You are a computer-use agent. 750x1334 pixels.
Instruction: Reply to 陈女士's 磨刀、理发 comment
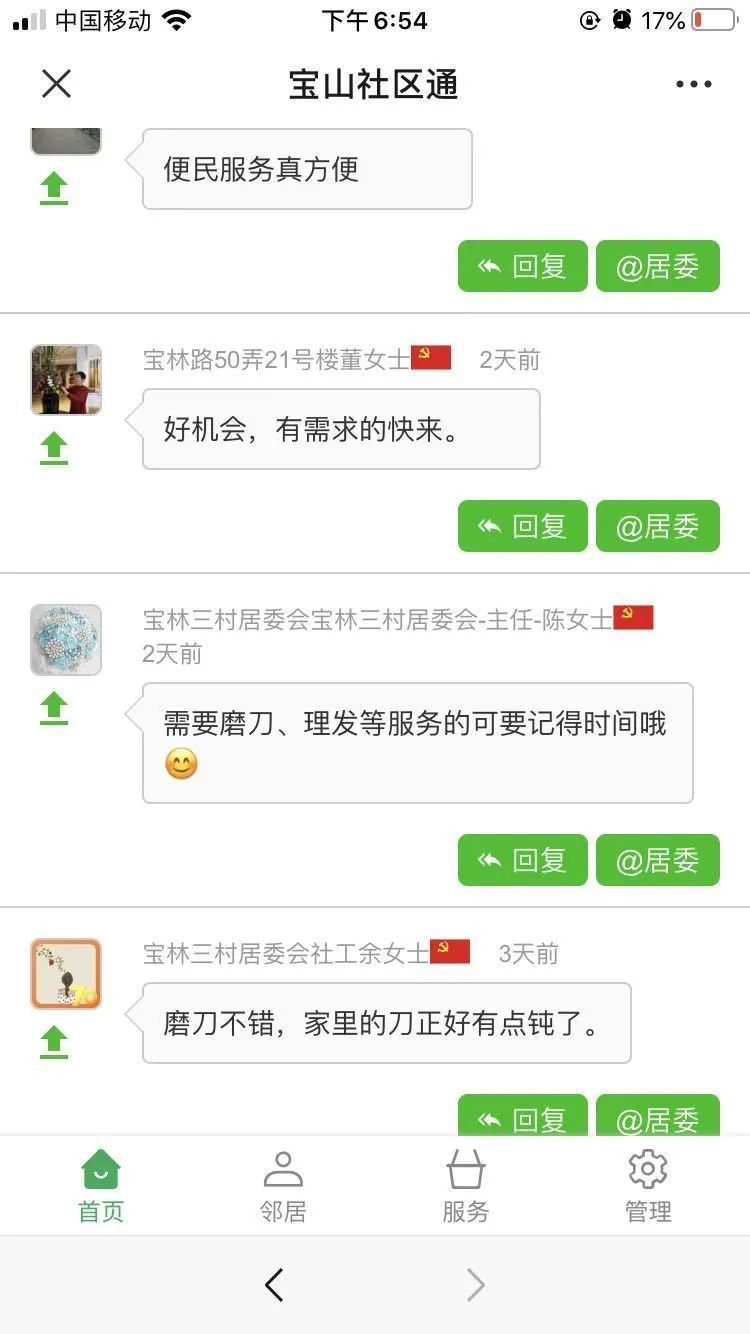point(522,860)
